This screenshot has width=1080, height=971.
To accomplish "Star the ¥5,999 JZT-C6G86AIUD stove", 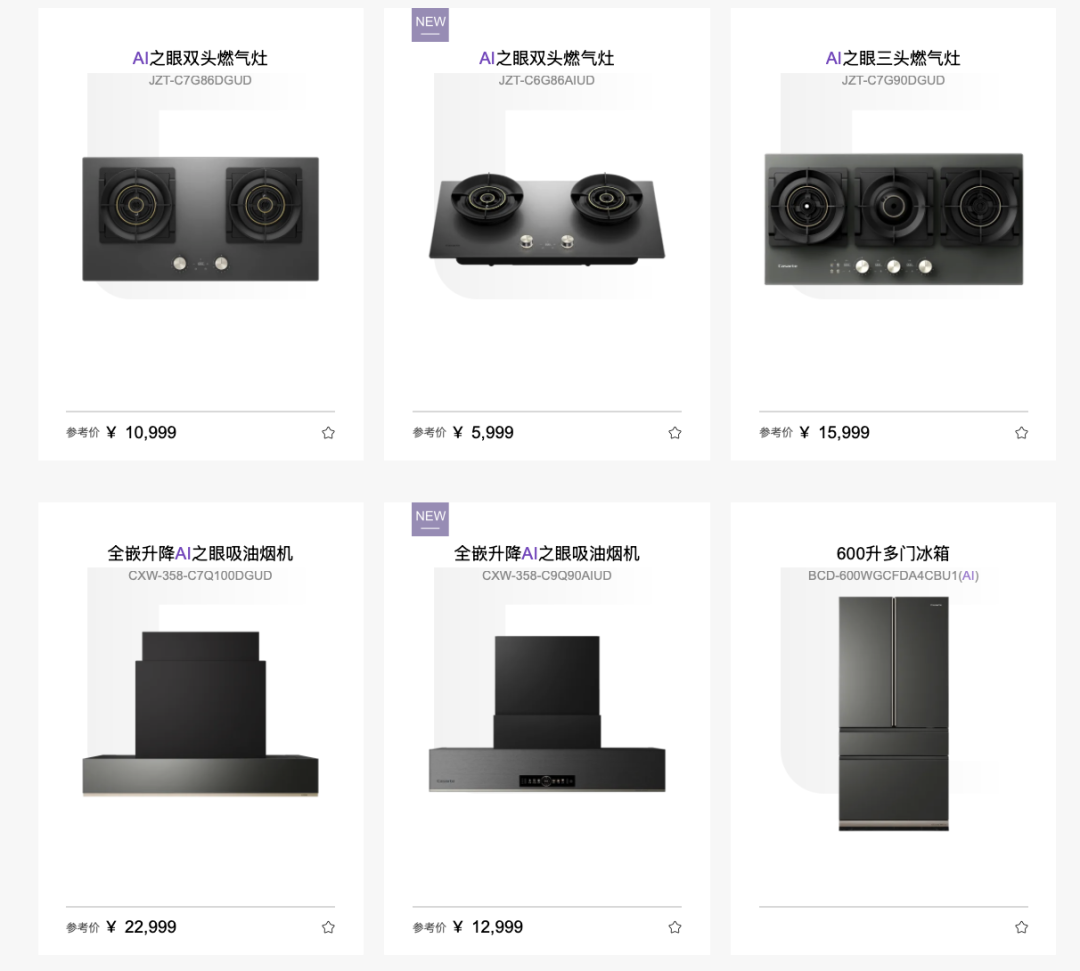I will pos(675,432).
